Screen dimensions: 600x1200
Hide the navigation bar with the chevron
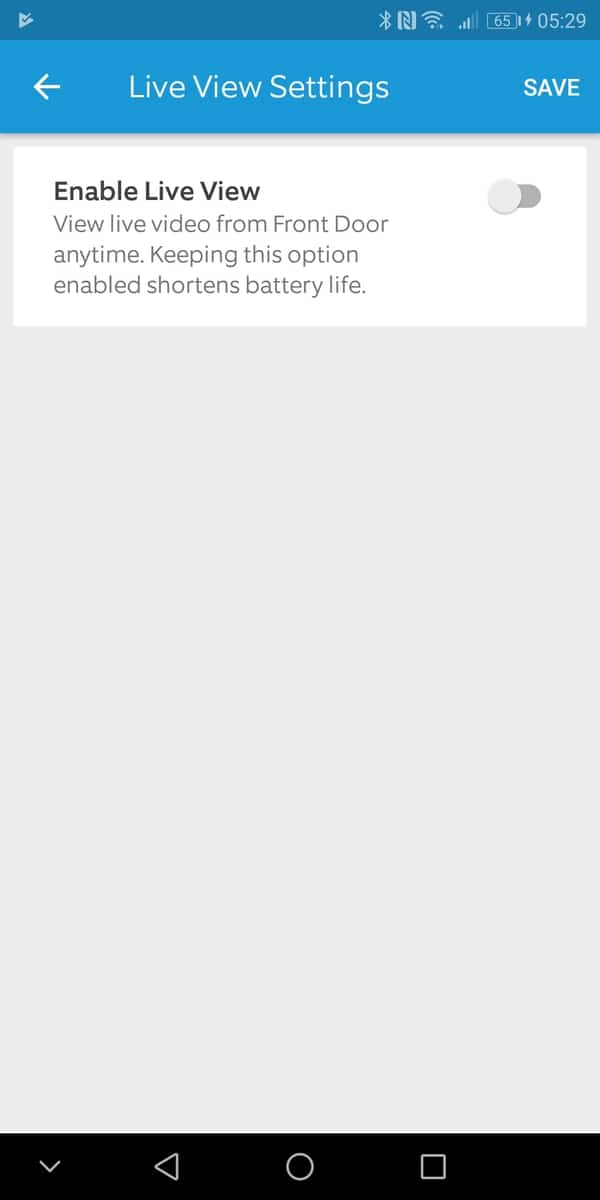[50, 1166]
